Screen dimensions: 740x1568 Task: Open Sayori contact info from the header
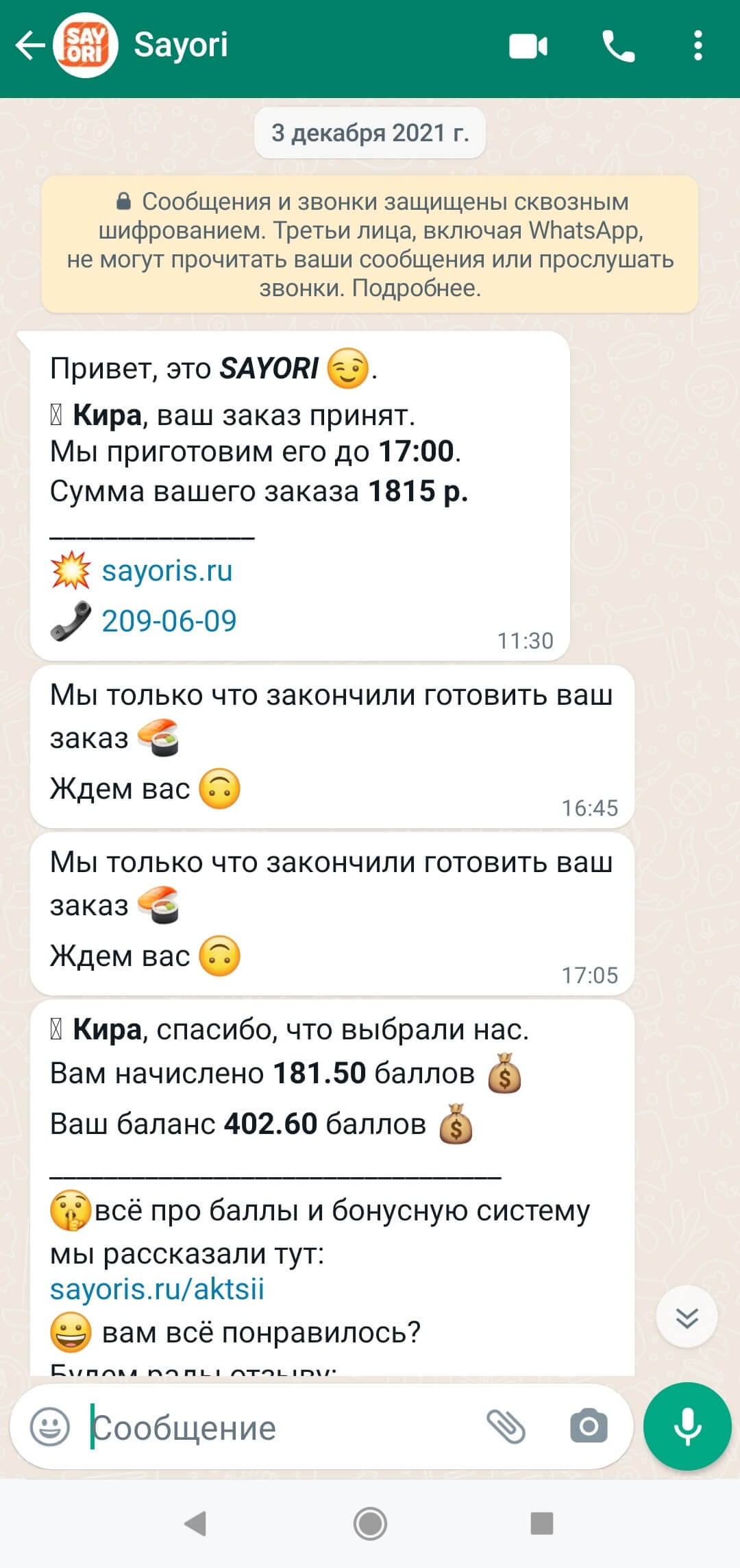(181, 45)
